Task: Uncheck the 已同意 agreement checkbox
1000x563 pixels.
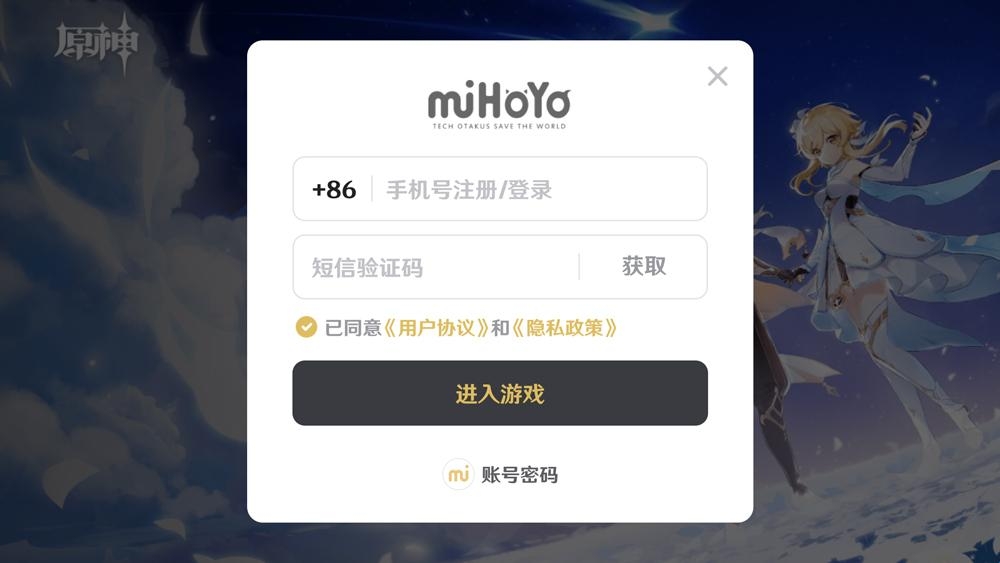Action: tap(306, 327)
